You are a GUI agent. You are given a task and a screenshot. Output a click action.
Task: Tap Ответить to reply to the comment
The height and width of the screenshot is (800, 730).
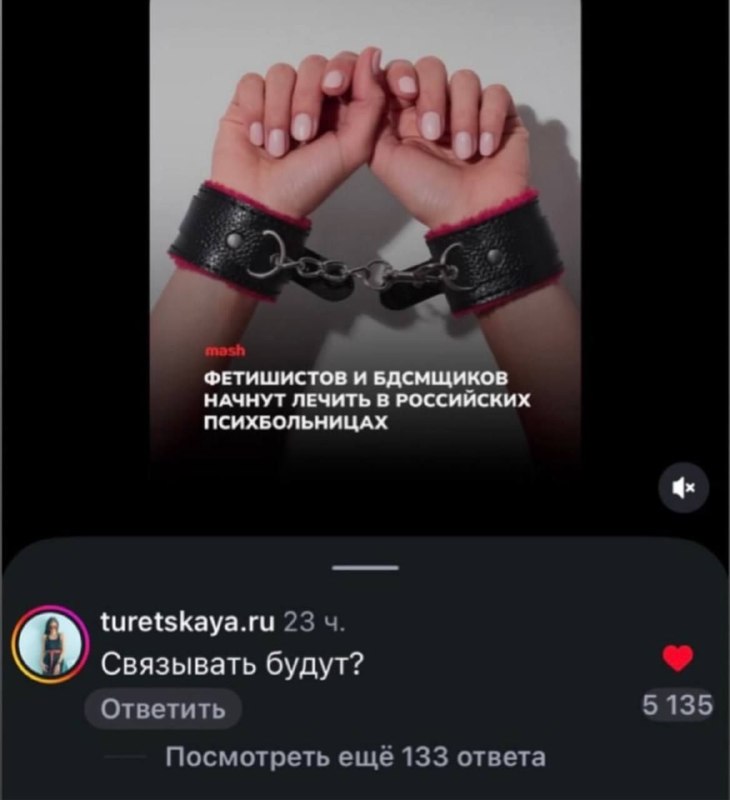(163, 709)
